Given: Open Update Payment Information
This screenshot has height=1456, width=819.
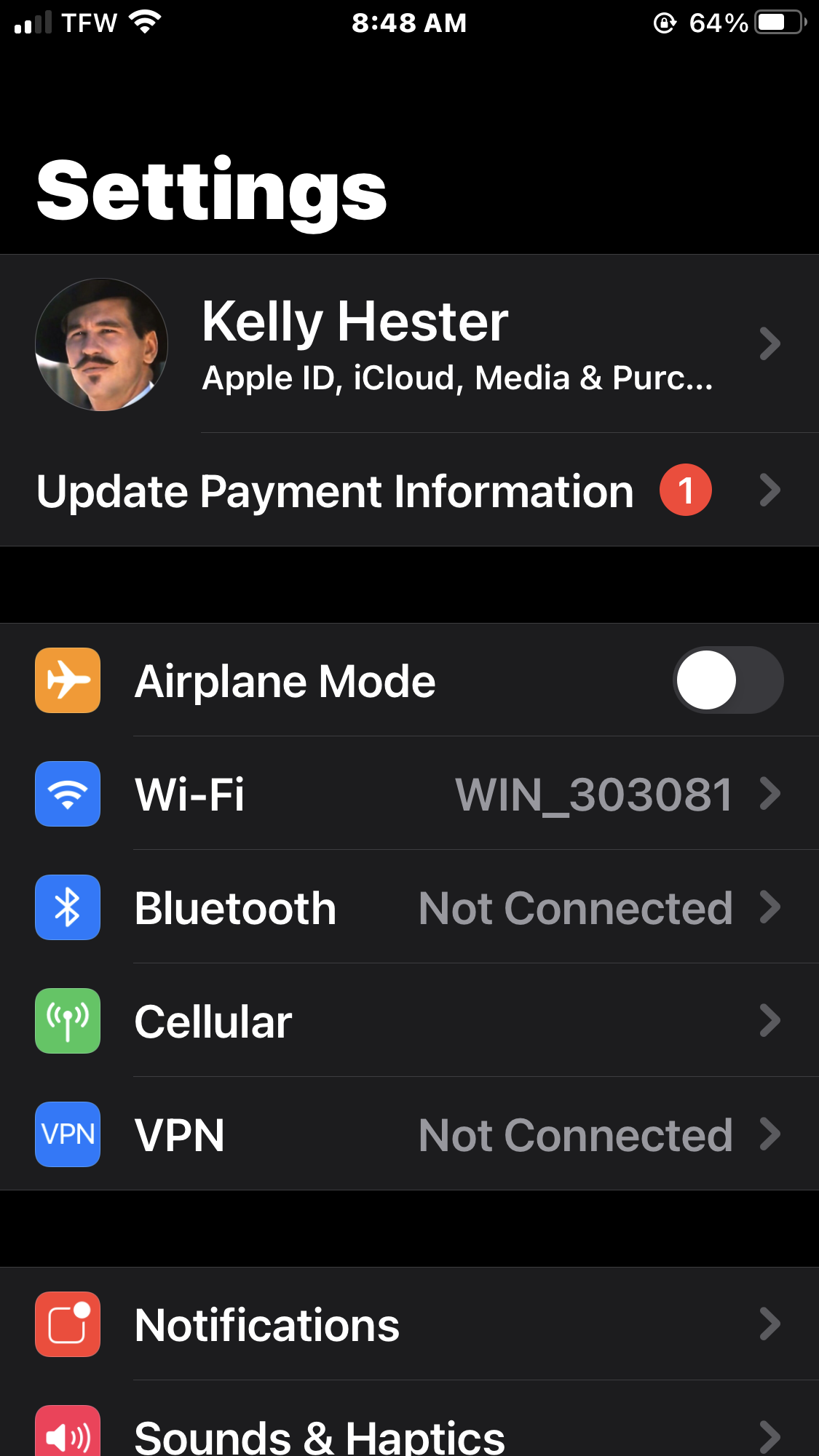Looking at the screenshot, I should pos(408,491).
